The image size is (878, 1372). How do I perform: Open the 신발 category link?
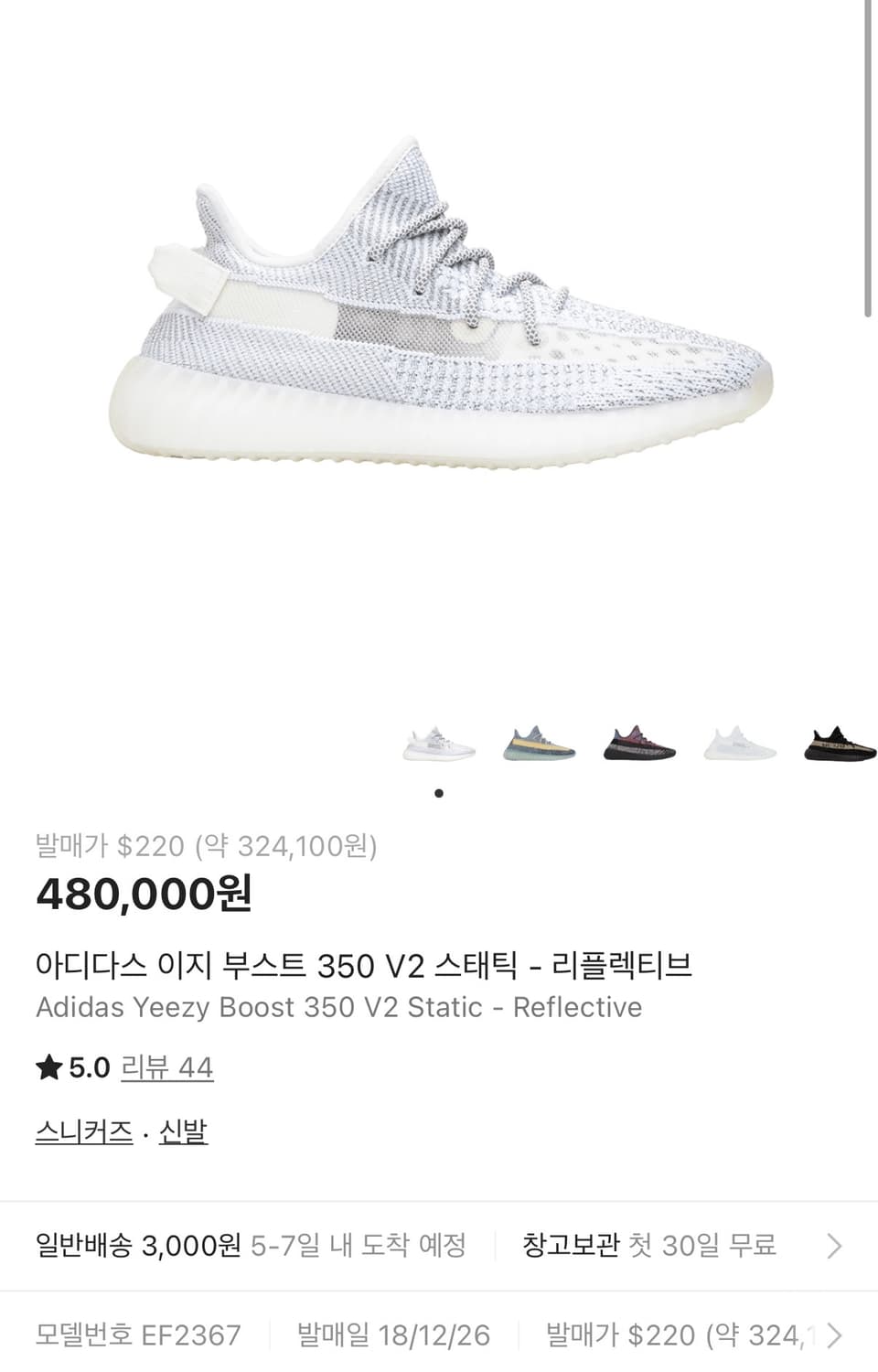click(182, 1132)
